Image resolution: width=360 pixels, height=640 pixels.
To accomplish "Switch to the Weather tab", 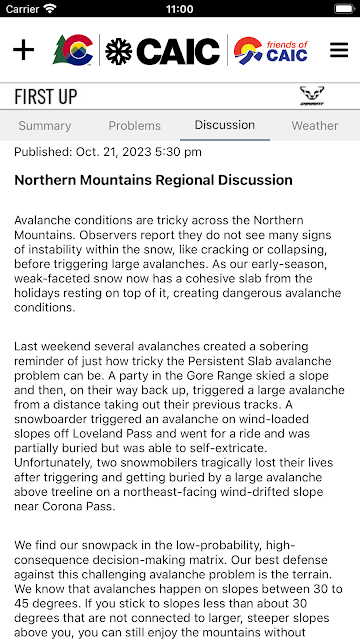I will [x=315, y=125].
